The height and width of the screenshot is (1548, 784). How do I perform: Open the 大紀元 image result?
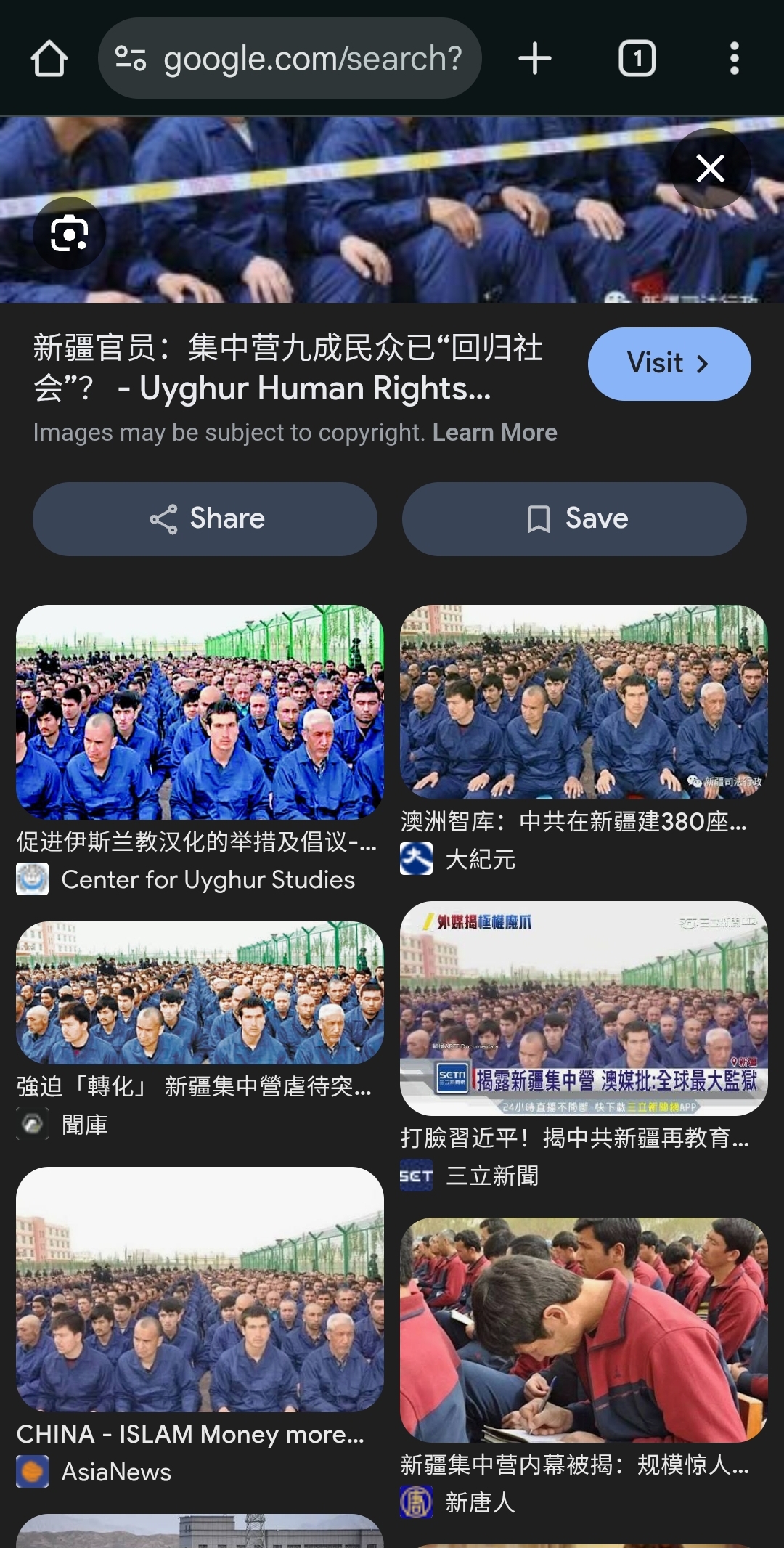click(584, 701)
